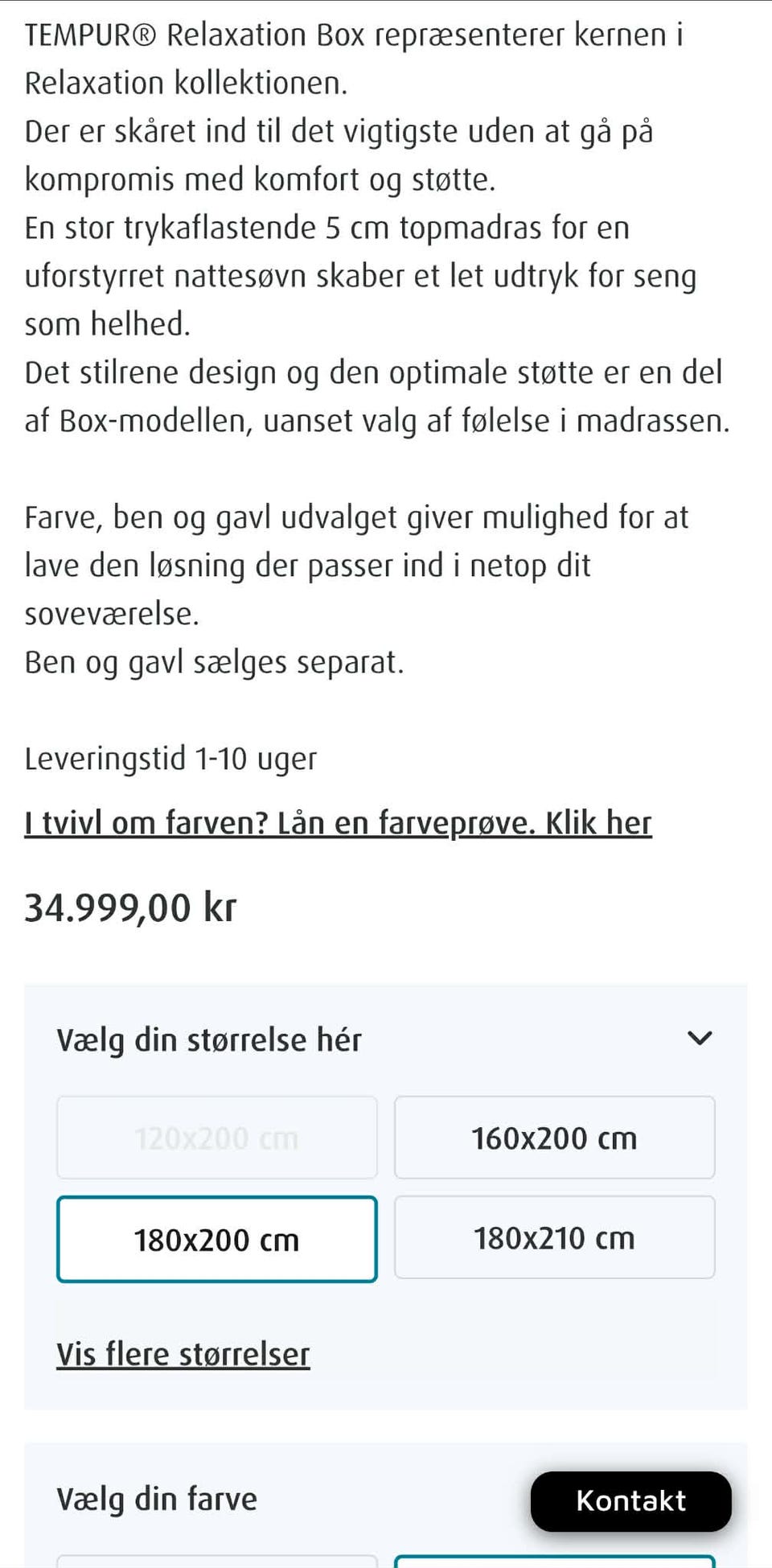Confirm the currently selected 180x200 cm size
The image size is (772, 1568).
pos(216,1239)
